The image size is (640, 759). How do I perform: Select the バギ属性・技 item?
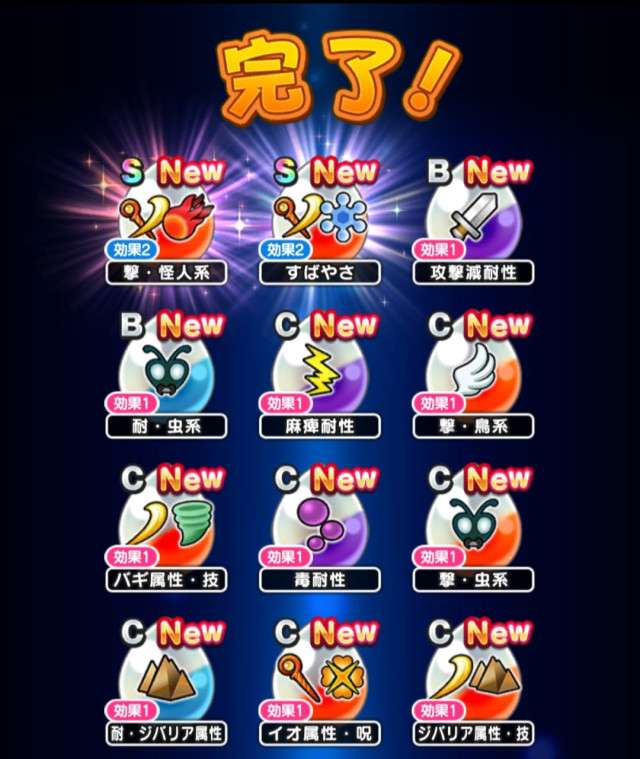[166, 531]
